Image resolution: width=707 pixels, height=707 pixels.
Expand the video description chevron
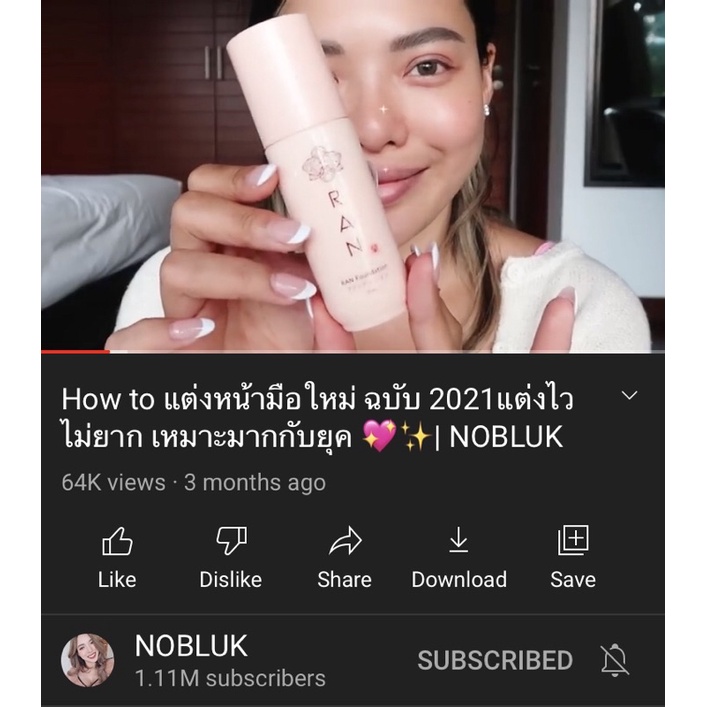tap(629, 395)
